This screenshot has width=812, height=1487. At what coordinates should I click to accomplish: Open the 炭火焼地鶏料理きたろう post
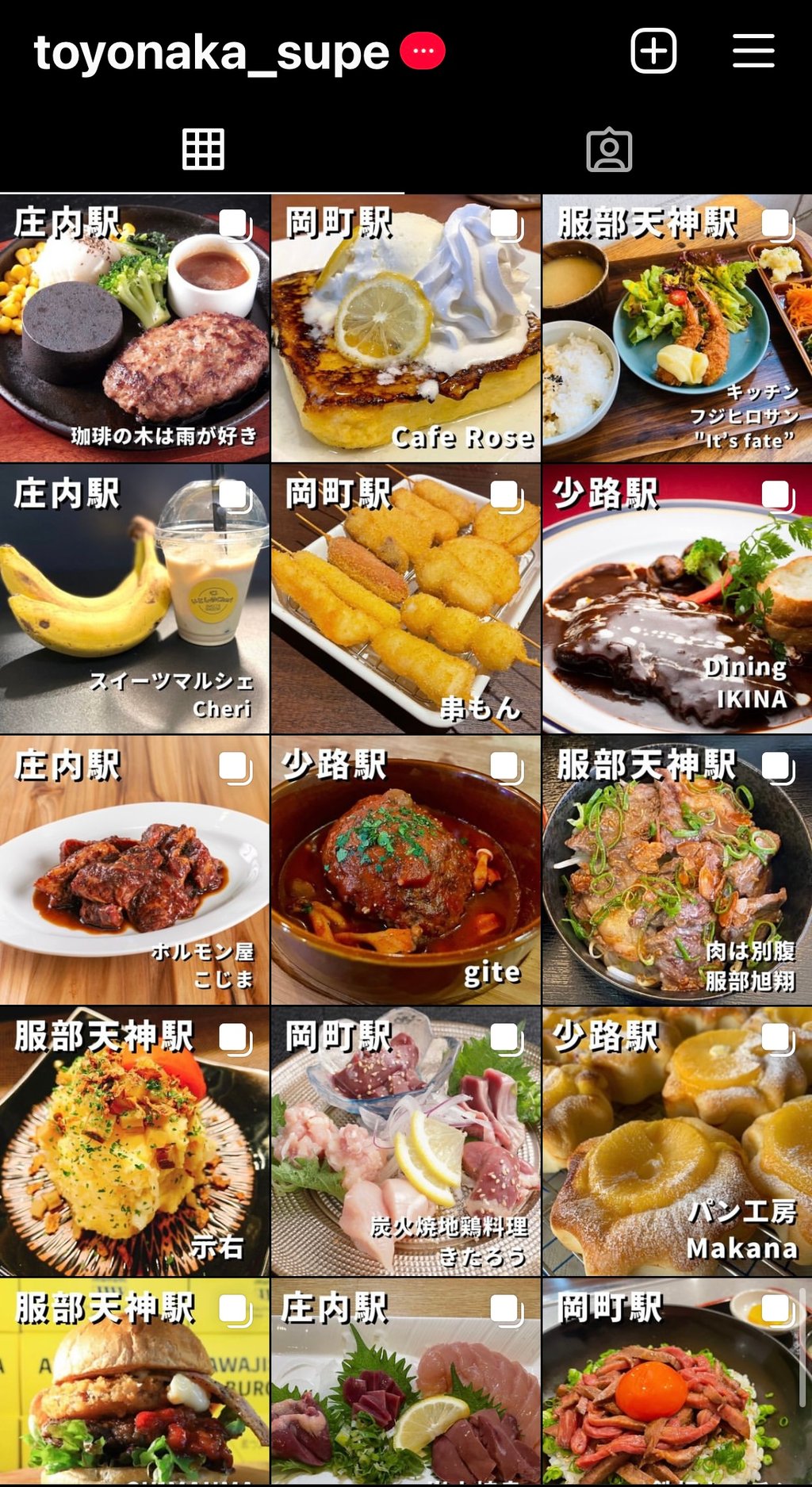coord(405,1142)
